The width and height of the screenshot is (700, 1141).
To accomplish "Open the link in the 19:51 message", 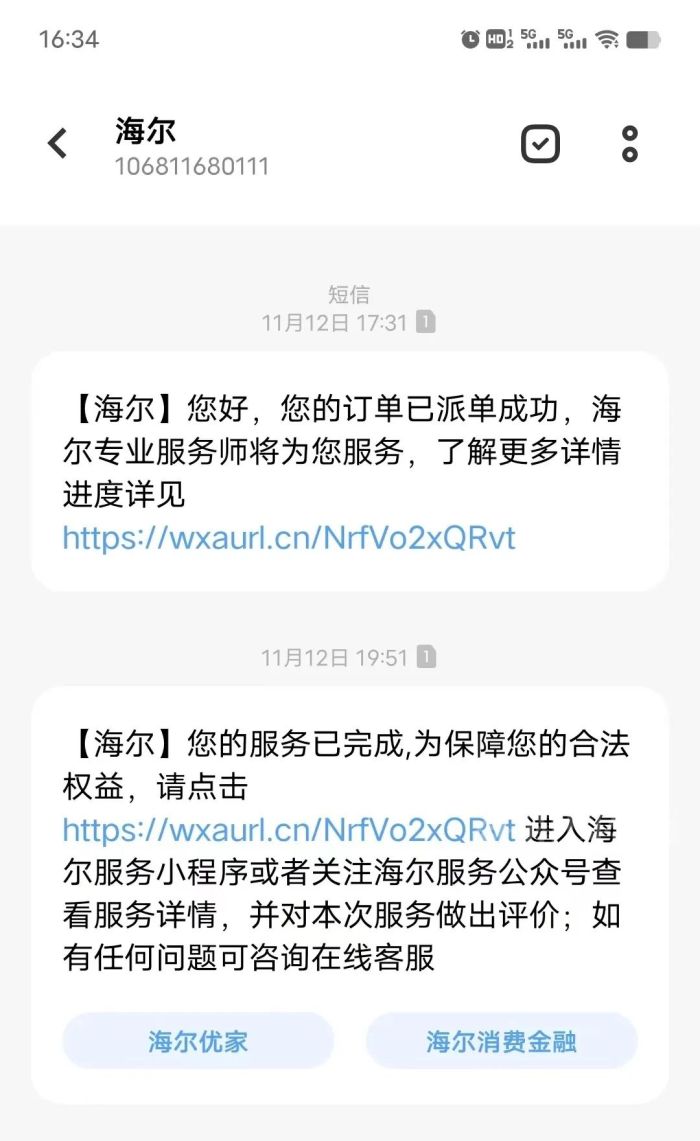I will coord(289,830).
